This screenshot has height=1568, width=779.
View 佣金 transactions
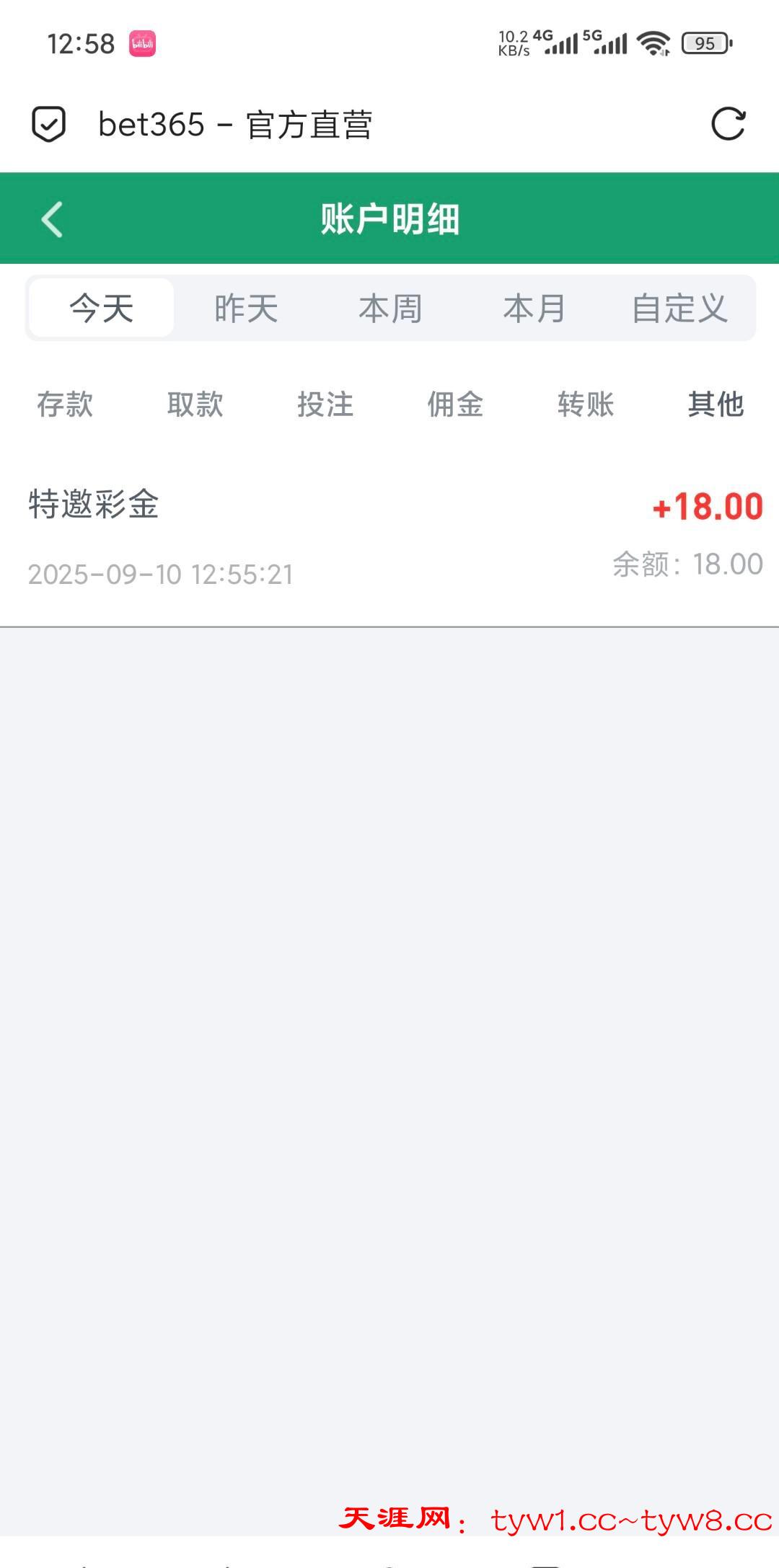click(x=455, y=404)
